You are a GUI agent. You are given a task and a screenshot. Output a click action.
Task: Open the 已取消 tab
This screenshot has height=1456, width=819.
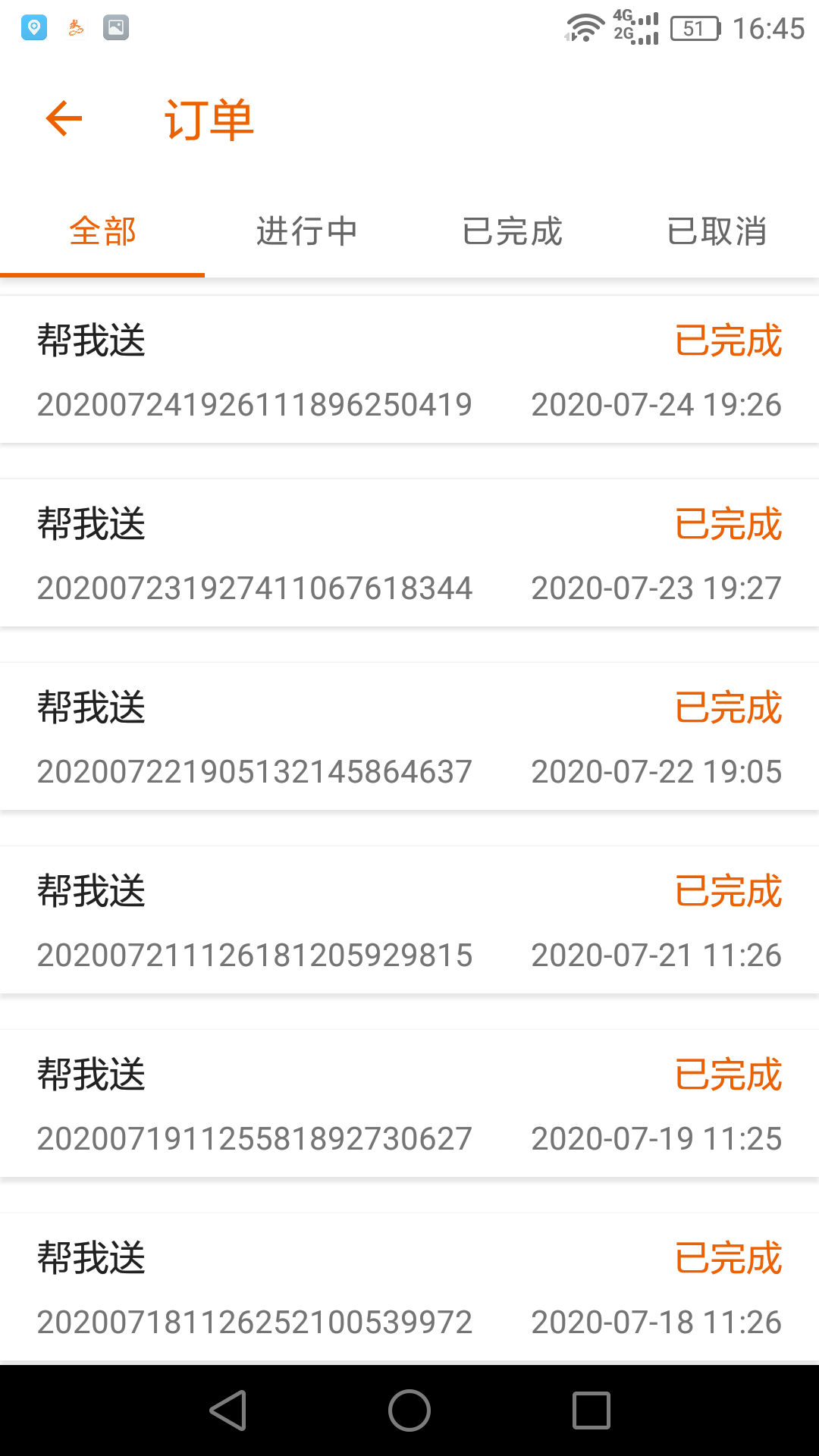pyautogui.click(x=717, y=232)
